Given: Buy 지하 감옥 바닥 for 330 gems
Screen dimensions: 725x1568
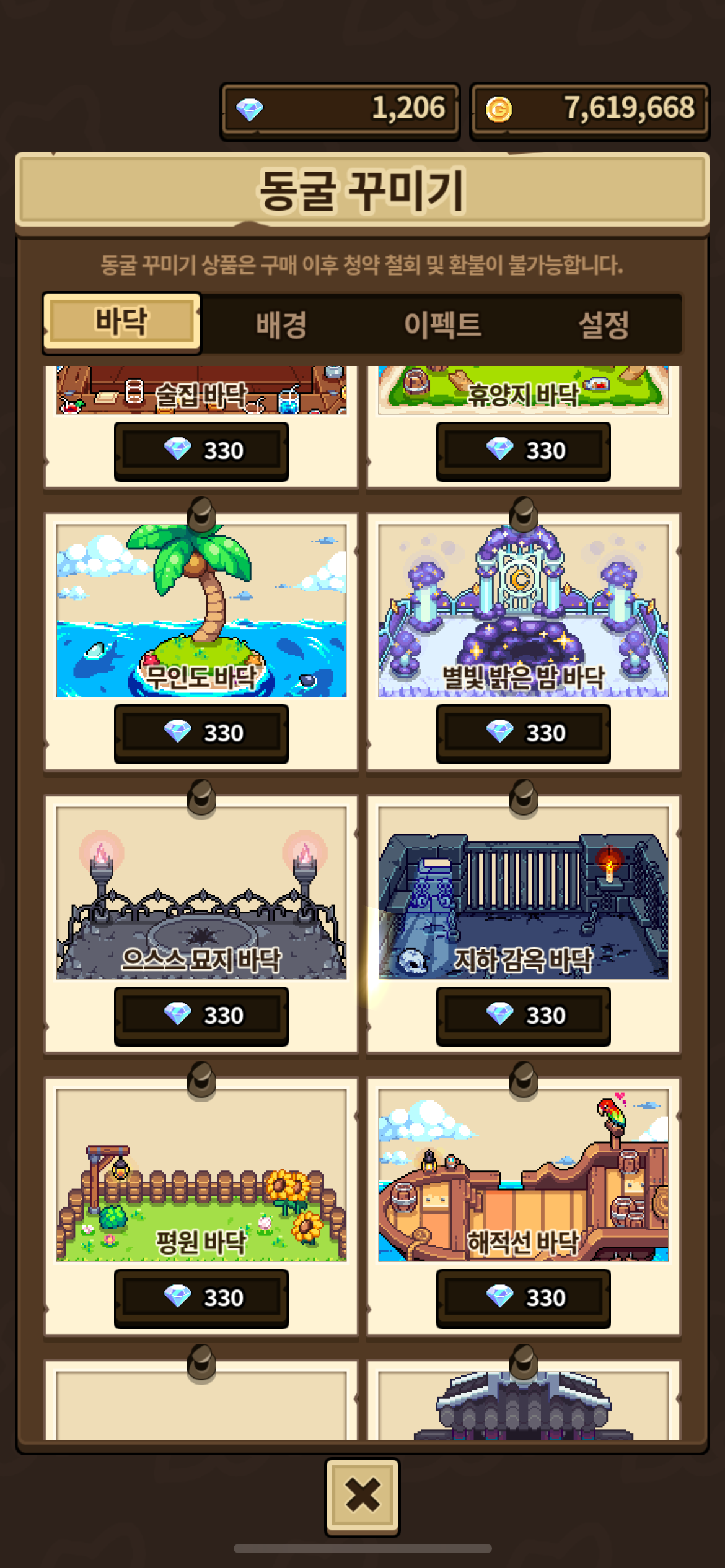Looking at the screenshot, I should tap(523, 1015).
